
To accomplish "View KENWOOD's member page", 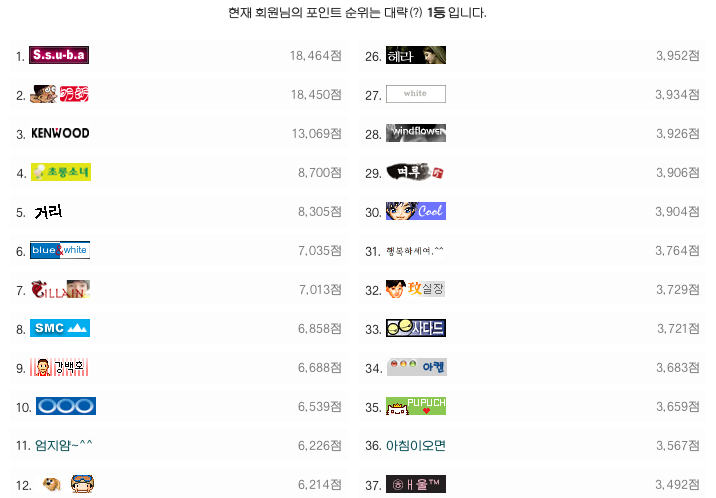I will point(60,133).
